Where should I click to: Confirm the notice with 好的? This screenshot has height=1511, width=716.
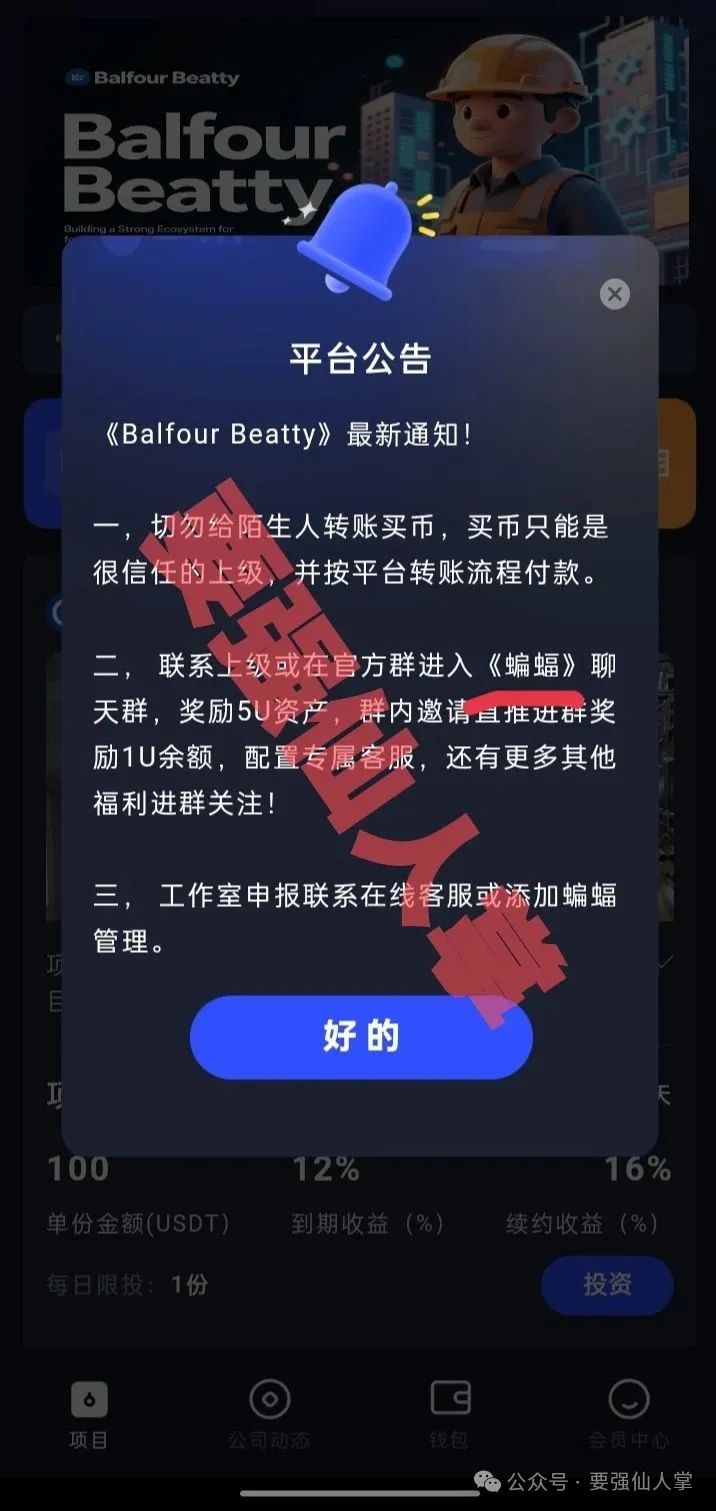tap(360, 1036)
